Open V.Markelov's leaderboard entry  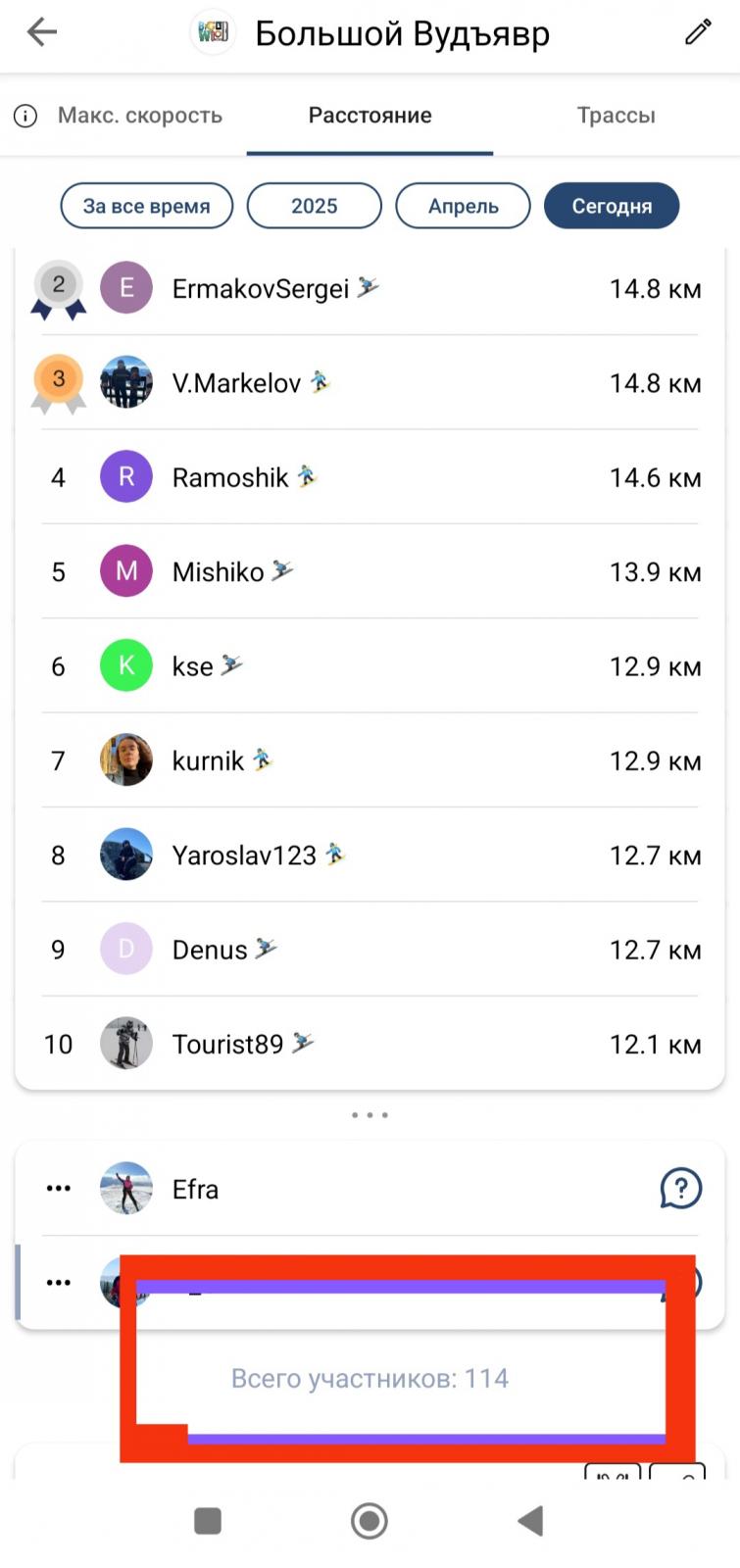370,382
